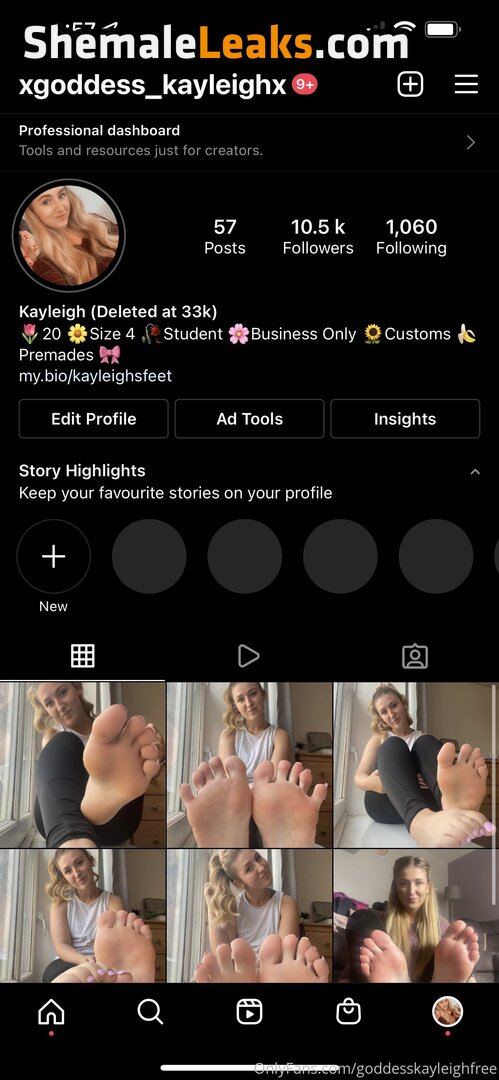This screenshot has width=499, height=1080.
Task: Open the Reels tab in bottom bar
Action: click(249, 1011)
